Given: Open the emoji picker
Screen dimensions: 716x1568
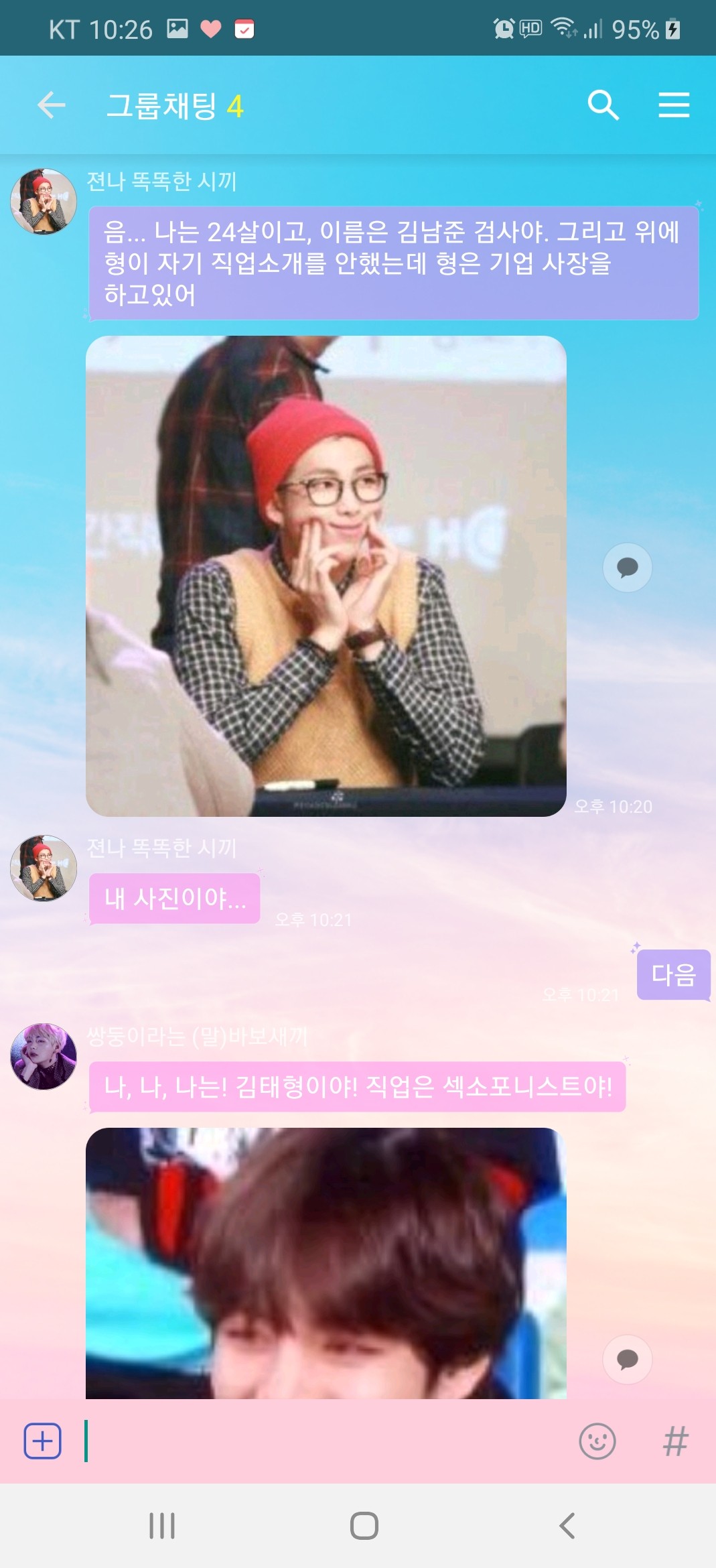Looking at the screenshot, I should tap(597, 1441).
